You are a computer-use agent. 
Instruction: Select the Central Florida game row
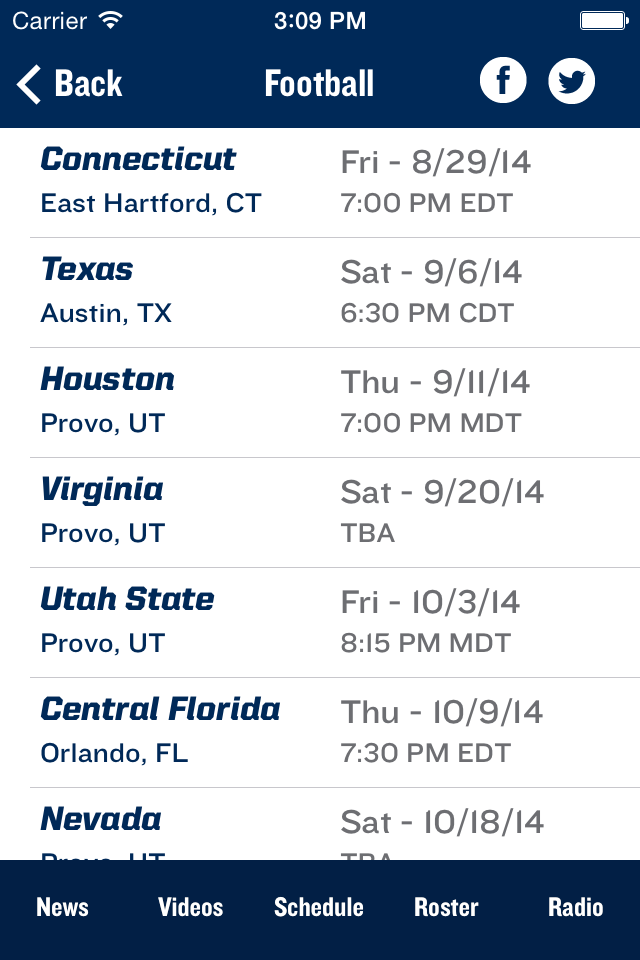[320, 732]
